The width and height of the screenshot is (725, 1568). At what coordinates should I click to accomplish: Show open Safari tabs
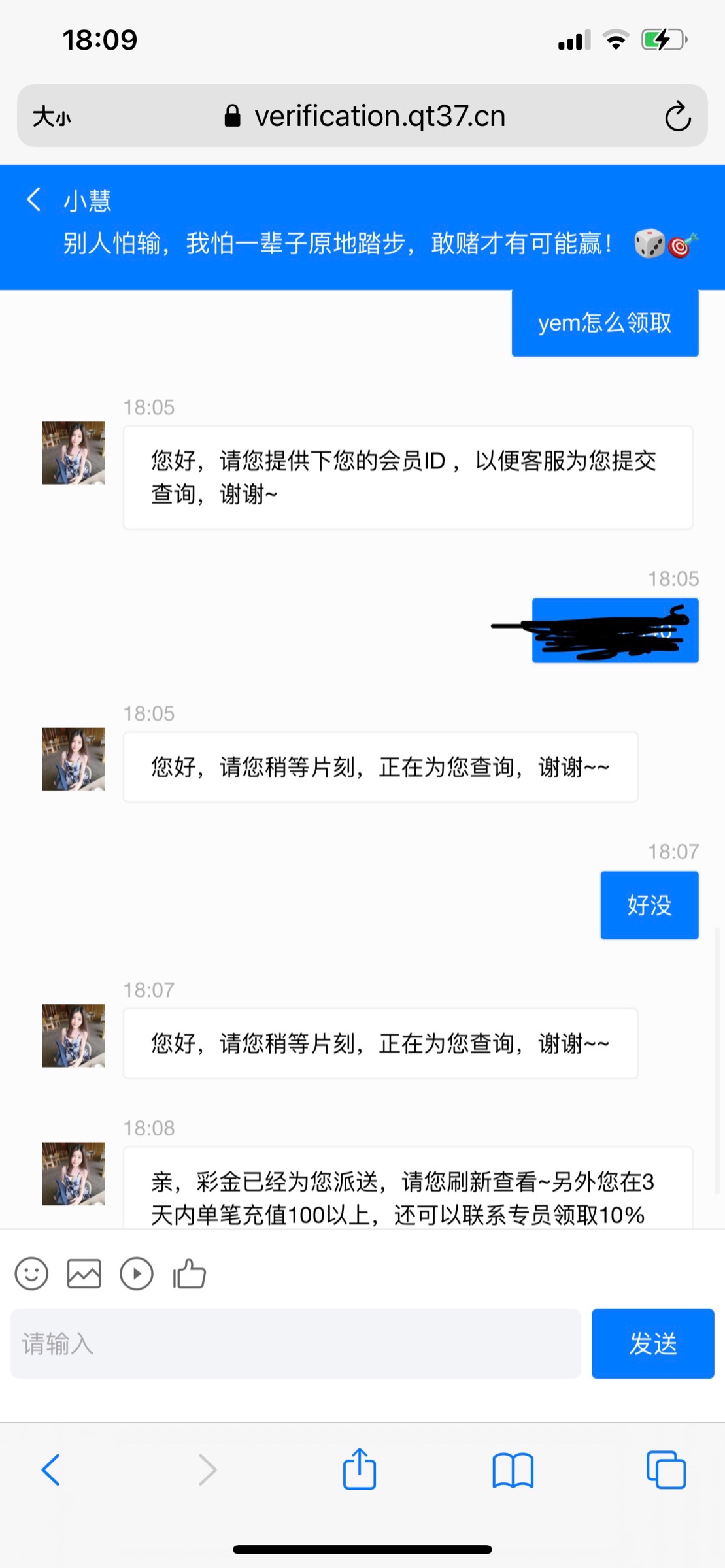tap(666, 1470)
